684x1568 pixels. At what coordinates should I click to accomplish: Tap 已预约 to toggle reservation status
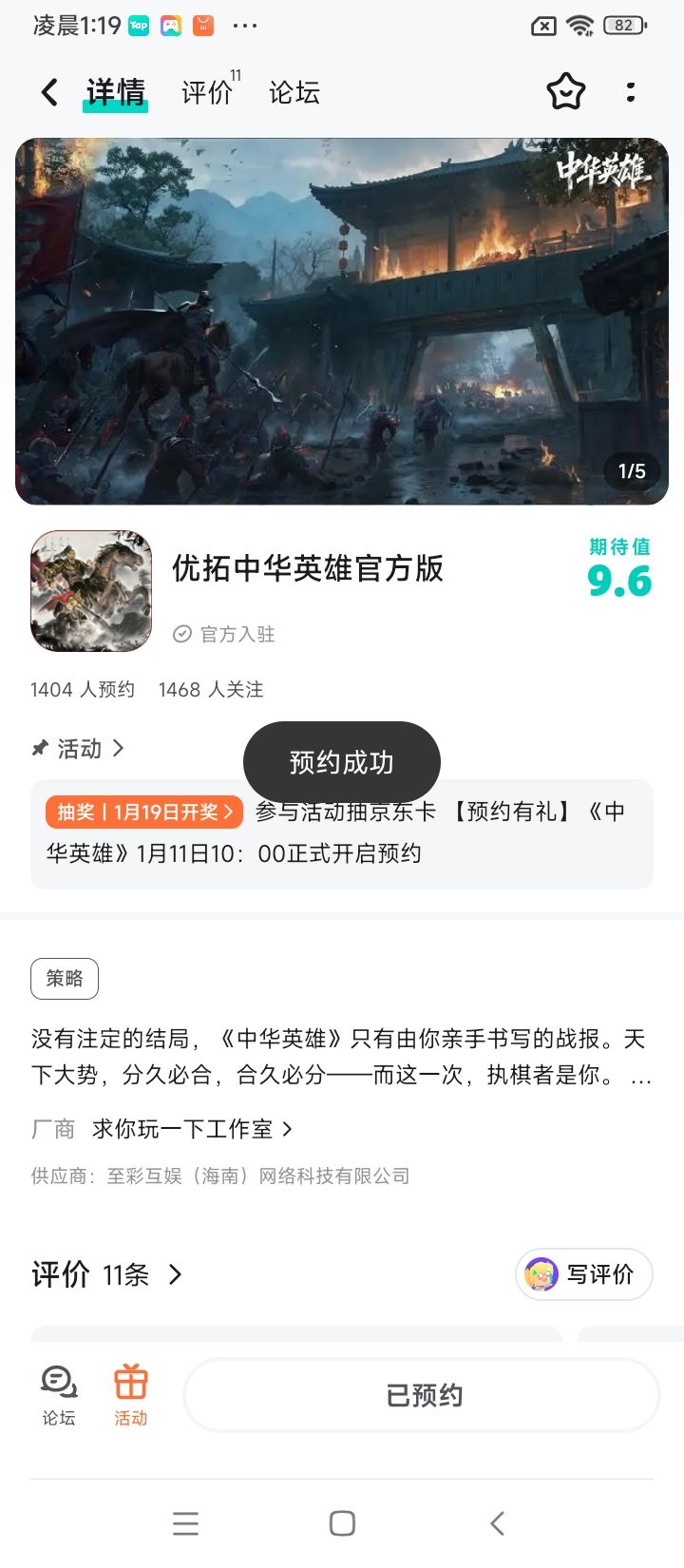pyautogui.click(x=421, y=1393)
